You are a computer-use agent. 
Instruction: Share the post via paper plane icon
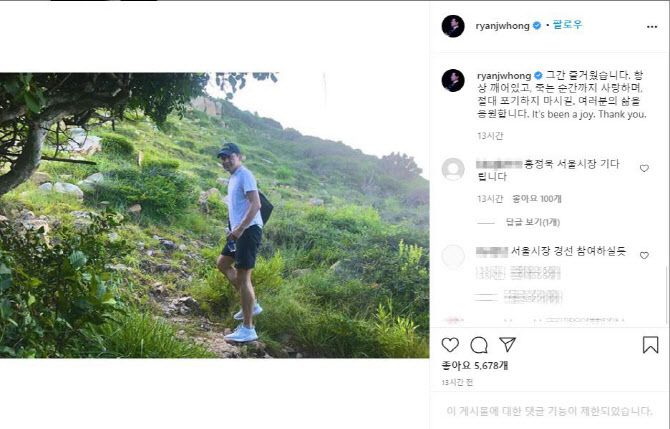[x=507, y=345]
